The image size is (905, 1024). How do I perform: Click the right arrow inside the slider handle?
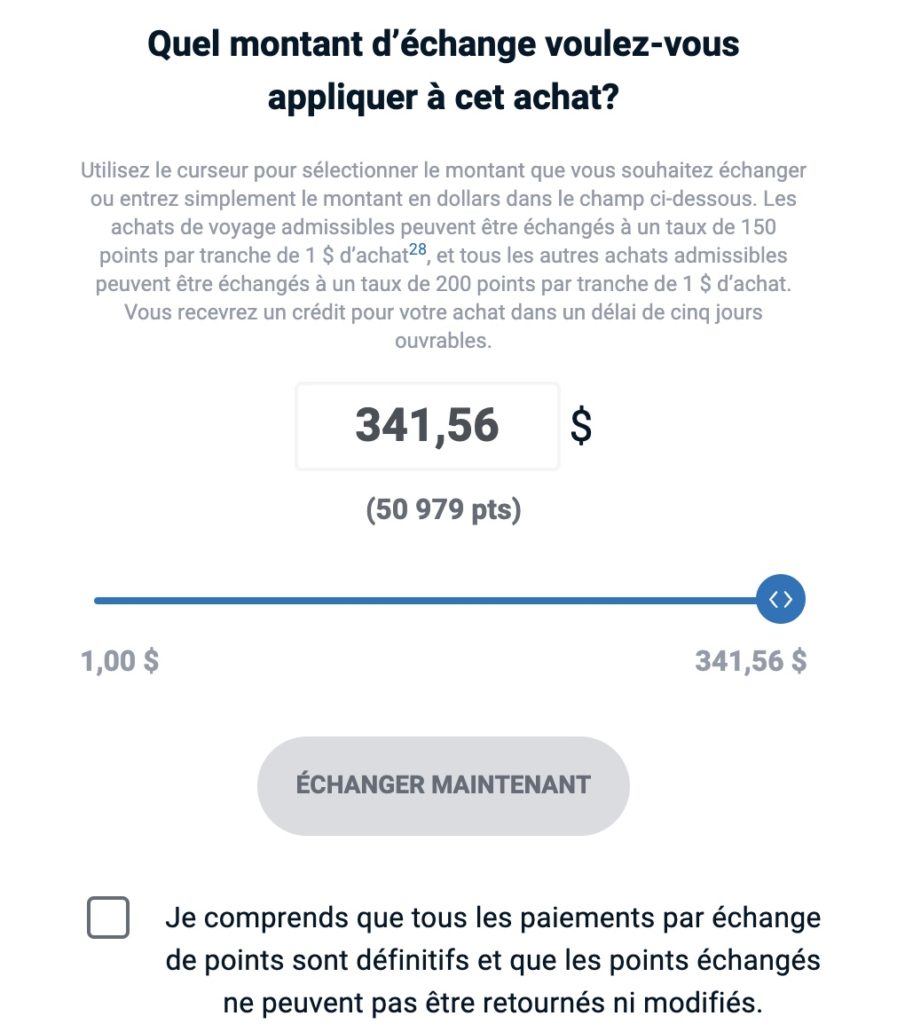pyautogui.click(x=788, y=599)
